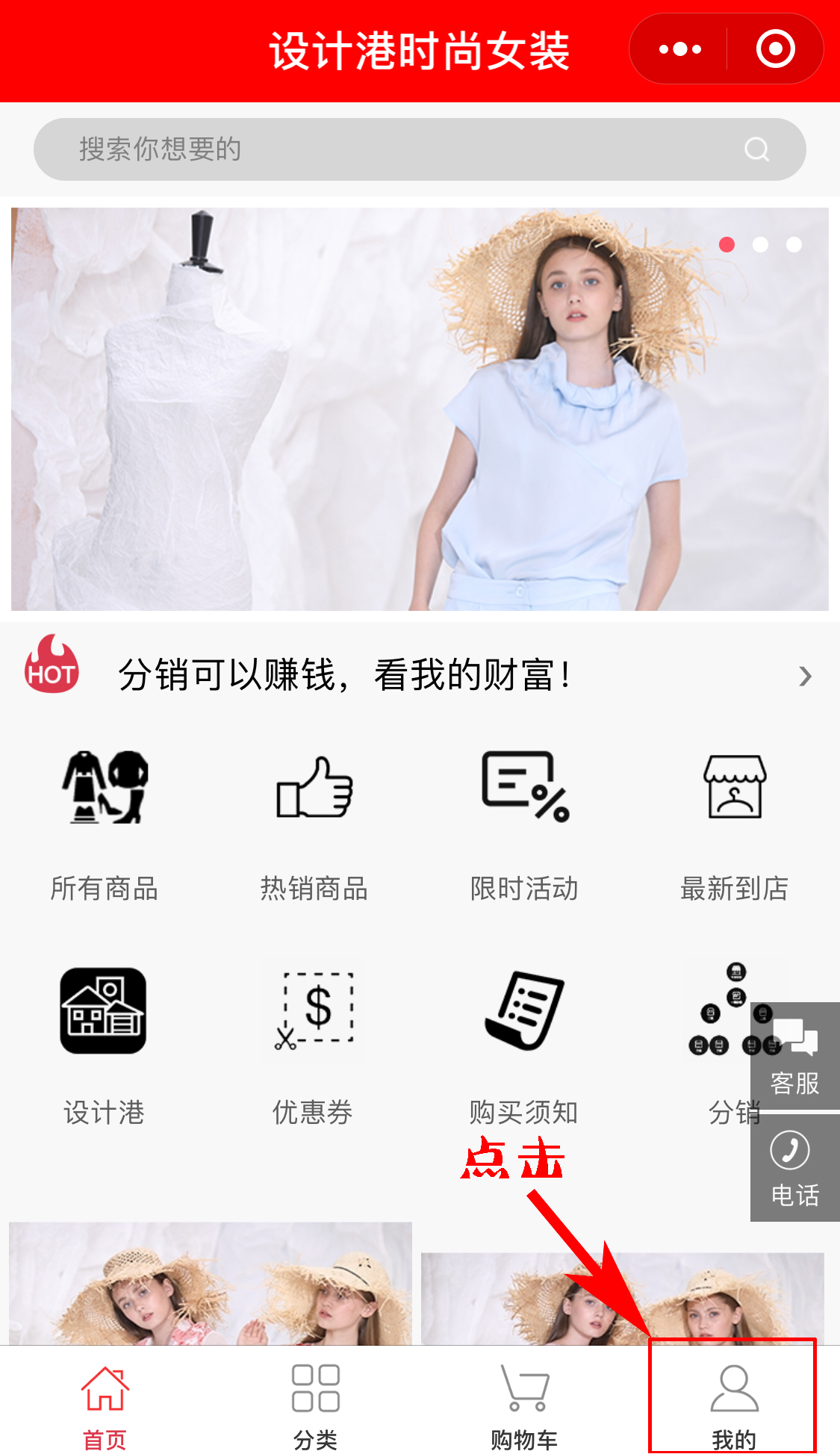Open the 分销可以赚钱 promo row
This screenshot has width=840, height=1454.
point(418,675)
